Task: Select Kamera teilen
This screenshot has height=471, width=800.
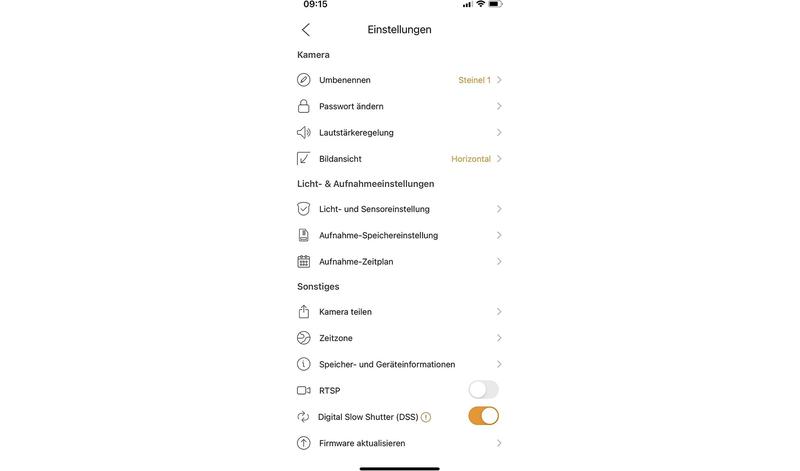Action: click(x=400, y=312)
